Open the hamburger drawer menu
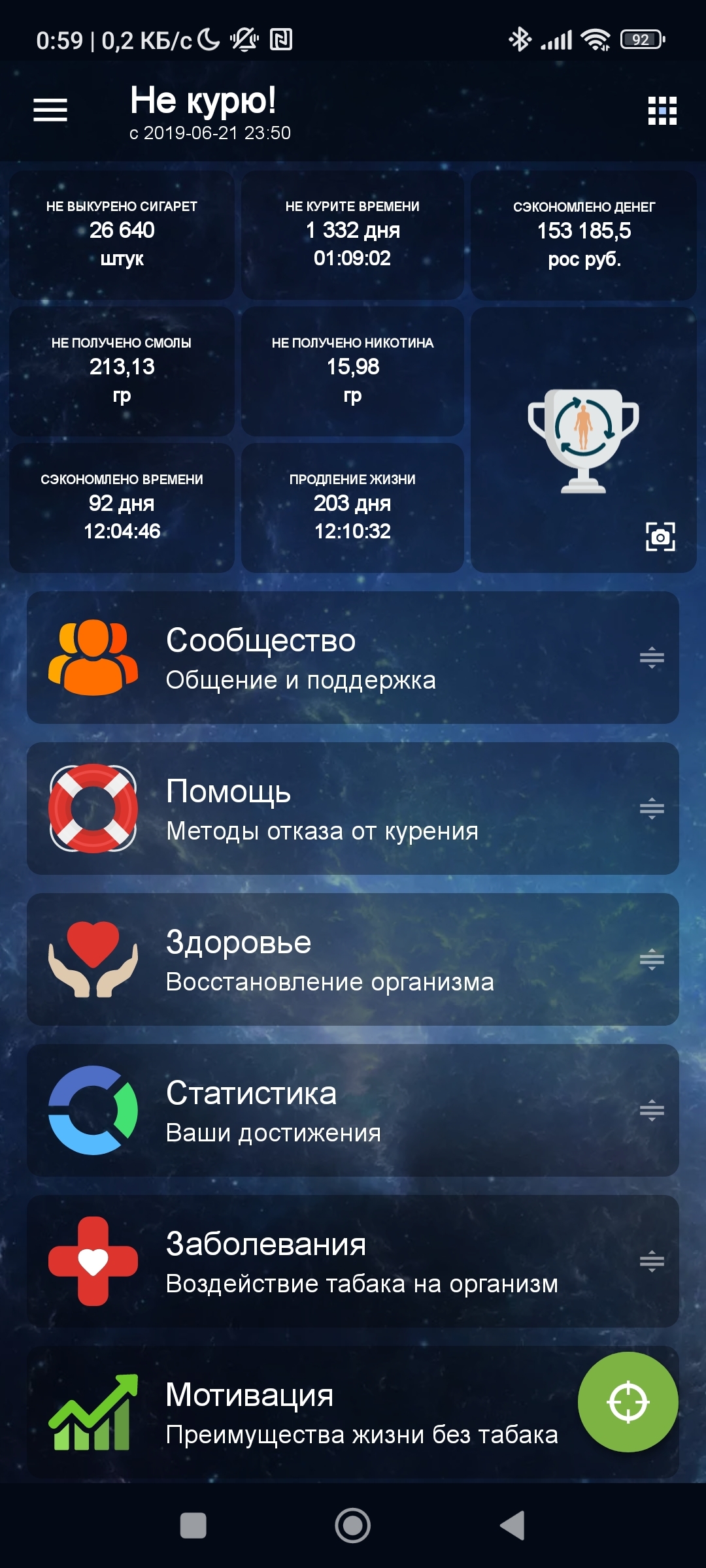The width and height of the screenshot is (706, 1568). pos(50,110)
